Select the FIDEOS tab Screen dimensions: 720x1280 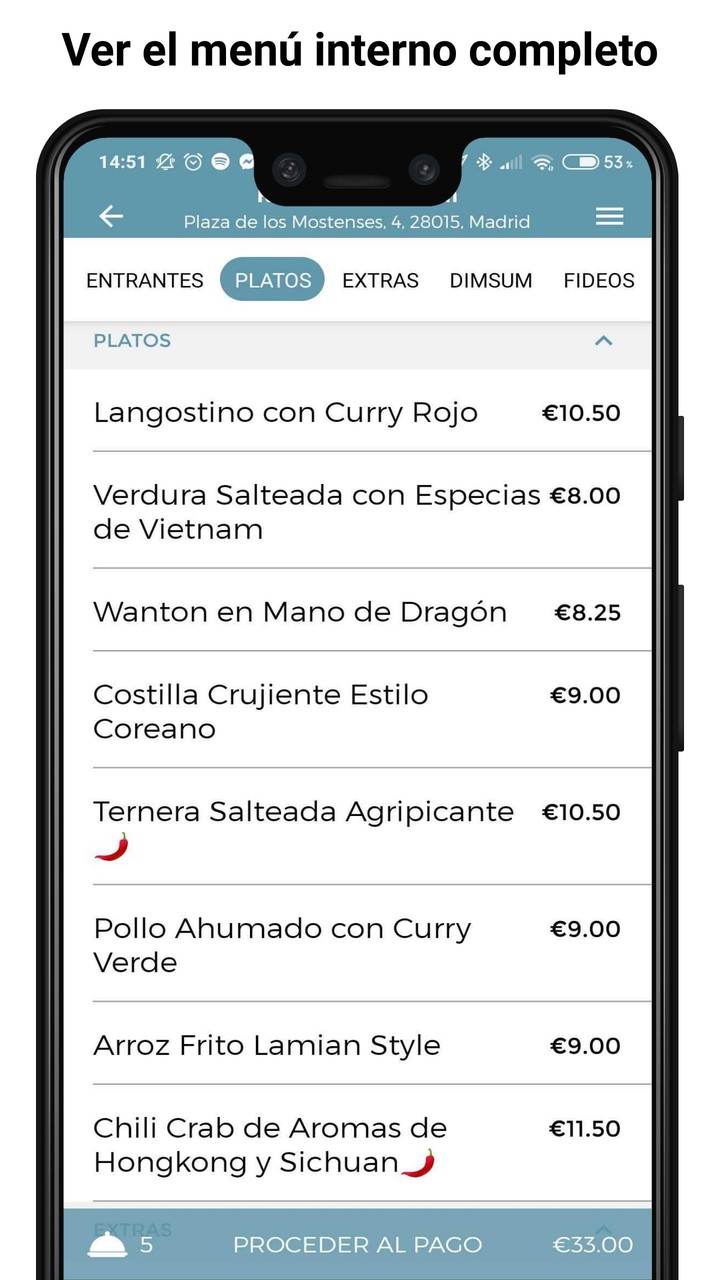pos(598,280)
